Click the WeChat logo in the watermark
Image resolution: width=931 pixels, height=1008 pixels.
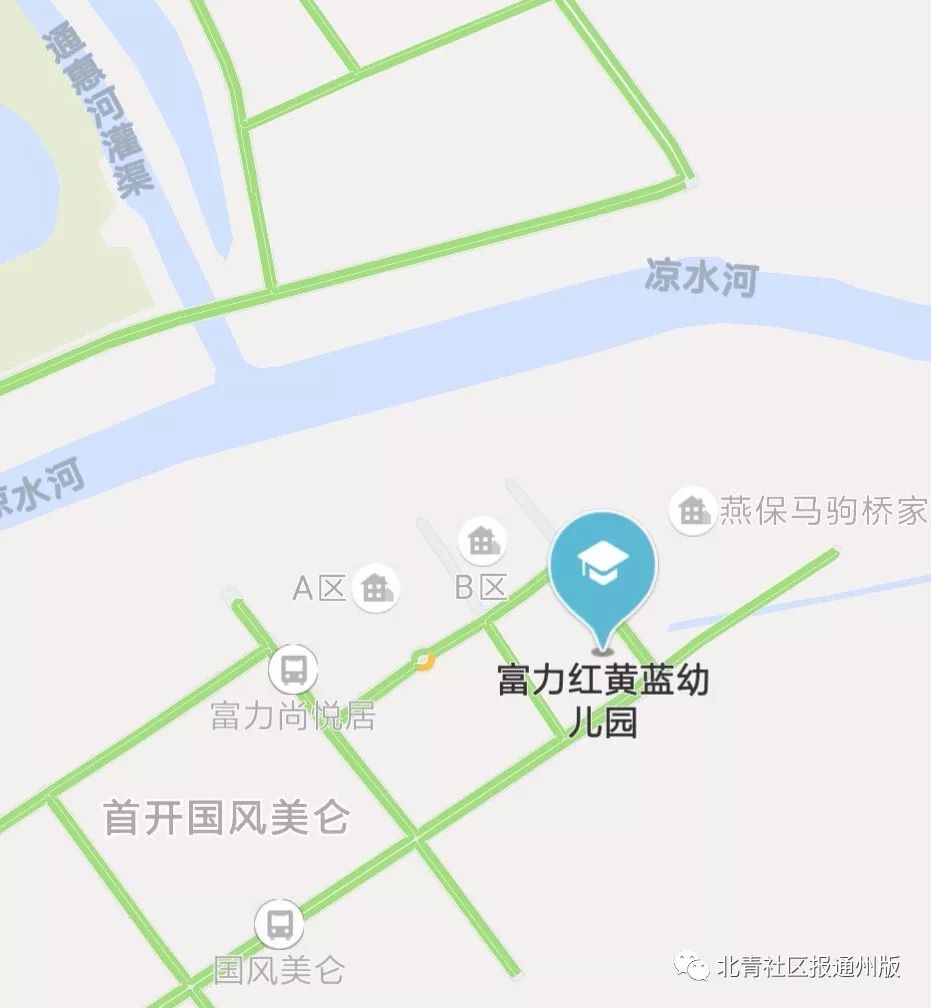(690, 963)
